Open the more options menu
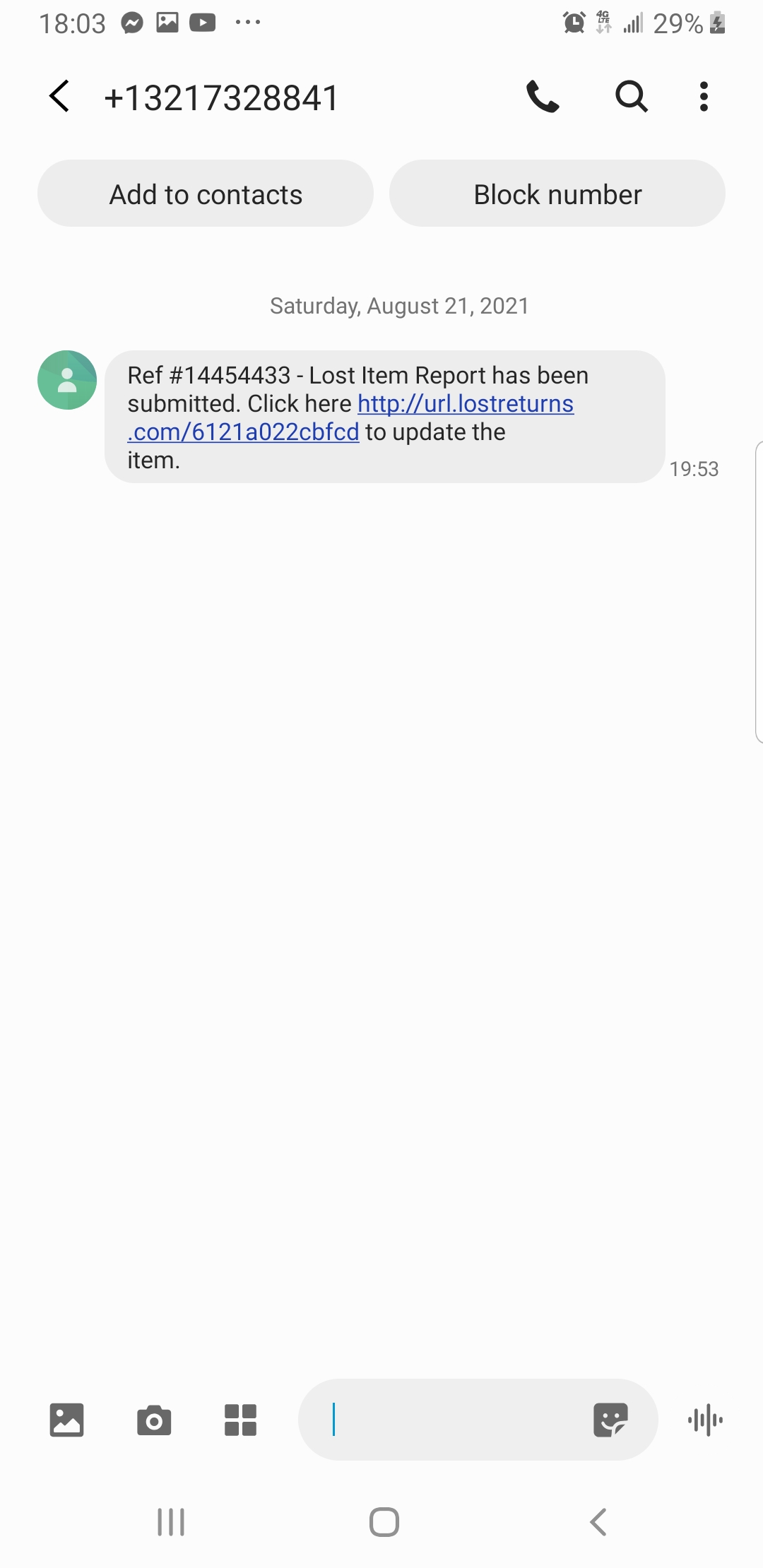This screenshot has height=1568, width=763. pyautogui.click(x=704, y=97)
